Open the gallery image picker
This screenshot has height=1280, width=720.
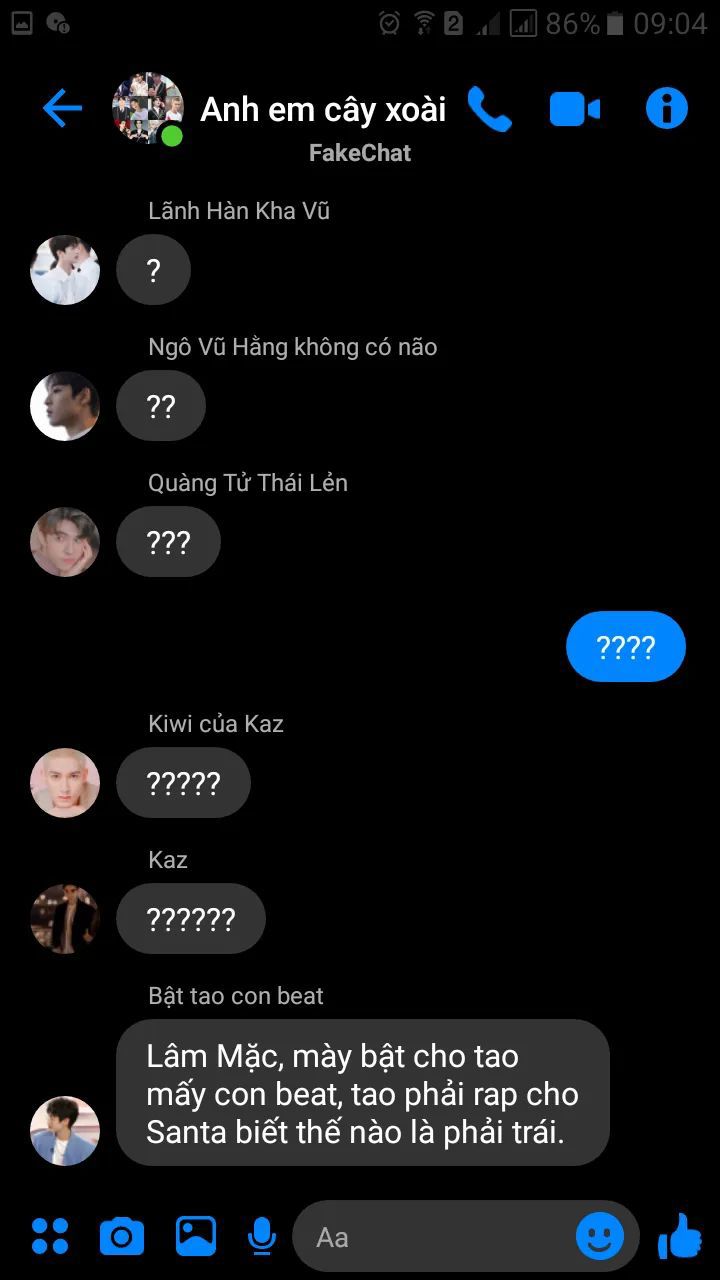point(196,1237)
